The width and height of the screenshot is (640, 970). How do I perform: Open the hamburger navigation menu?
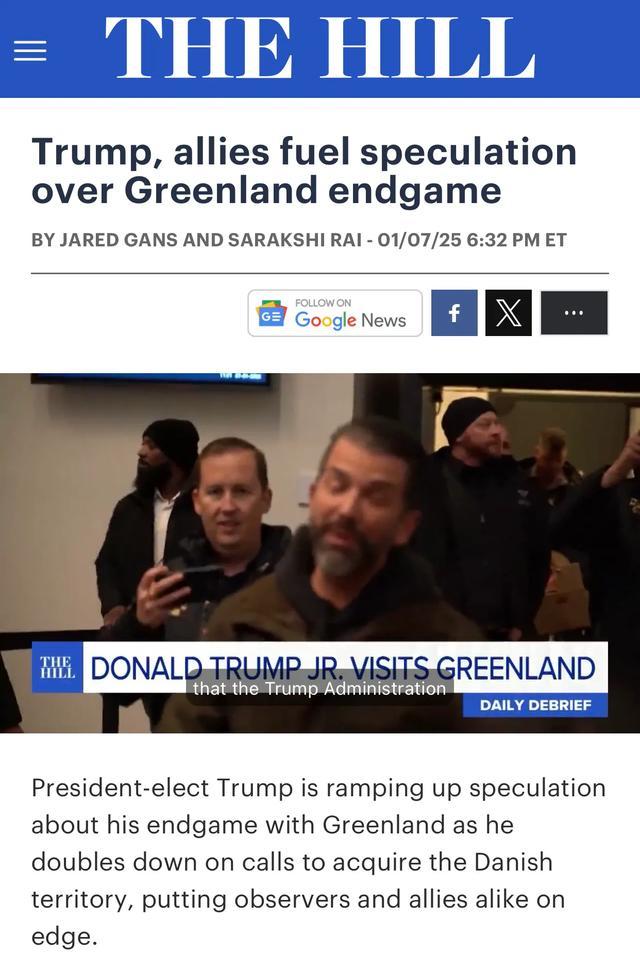coord(30,50)
